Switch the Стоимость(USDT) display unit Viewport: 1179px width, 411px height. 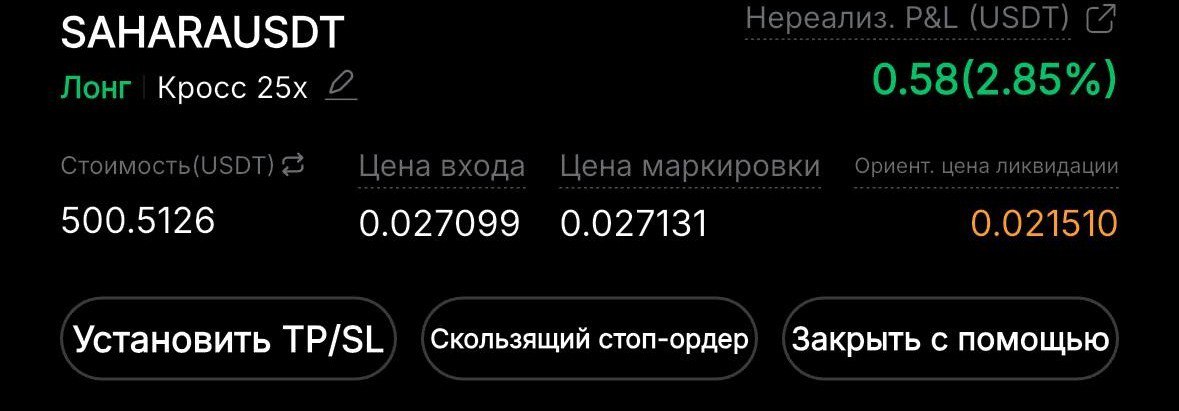292,165
